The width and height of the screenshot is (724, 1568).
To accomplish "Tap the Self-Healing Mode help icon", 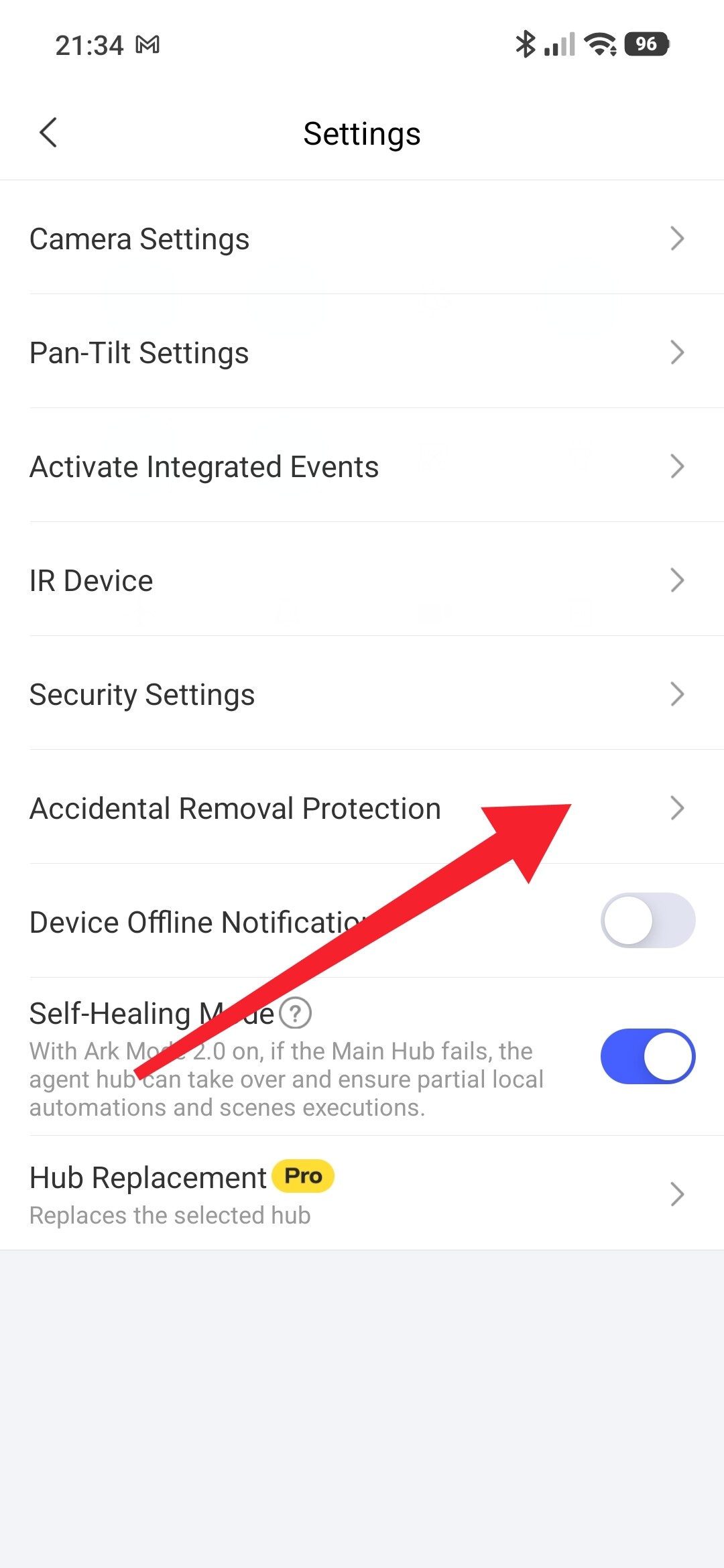I will 296,1013.
